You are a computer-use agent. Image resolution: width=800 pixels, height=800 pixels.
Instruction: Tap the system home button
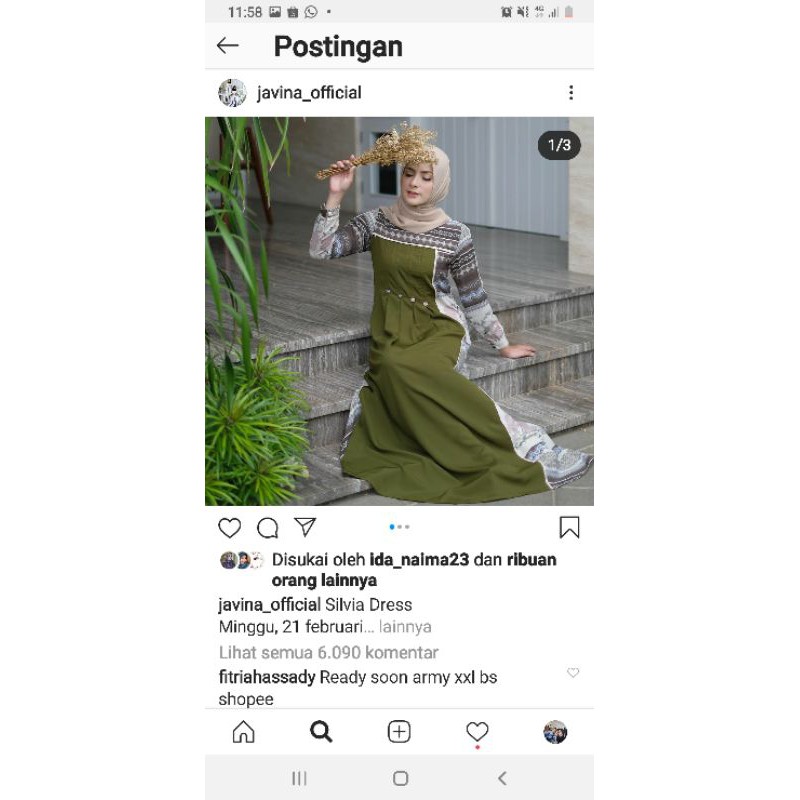400,778
